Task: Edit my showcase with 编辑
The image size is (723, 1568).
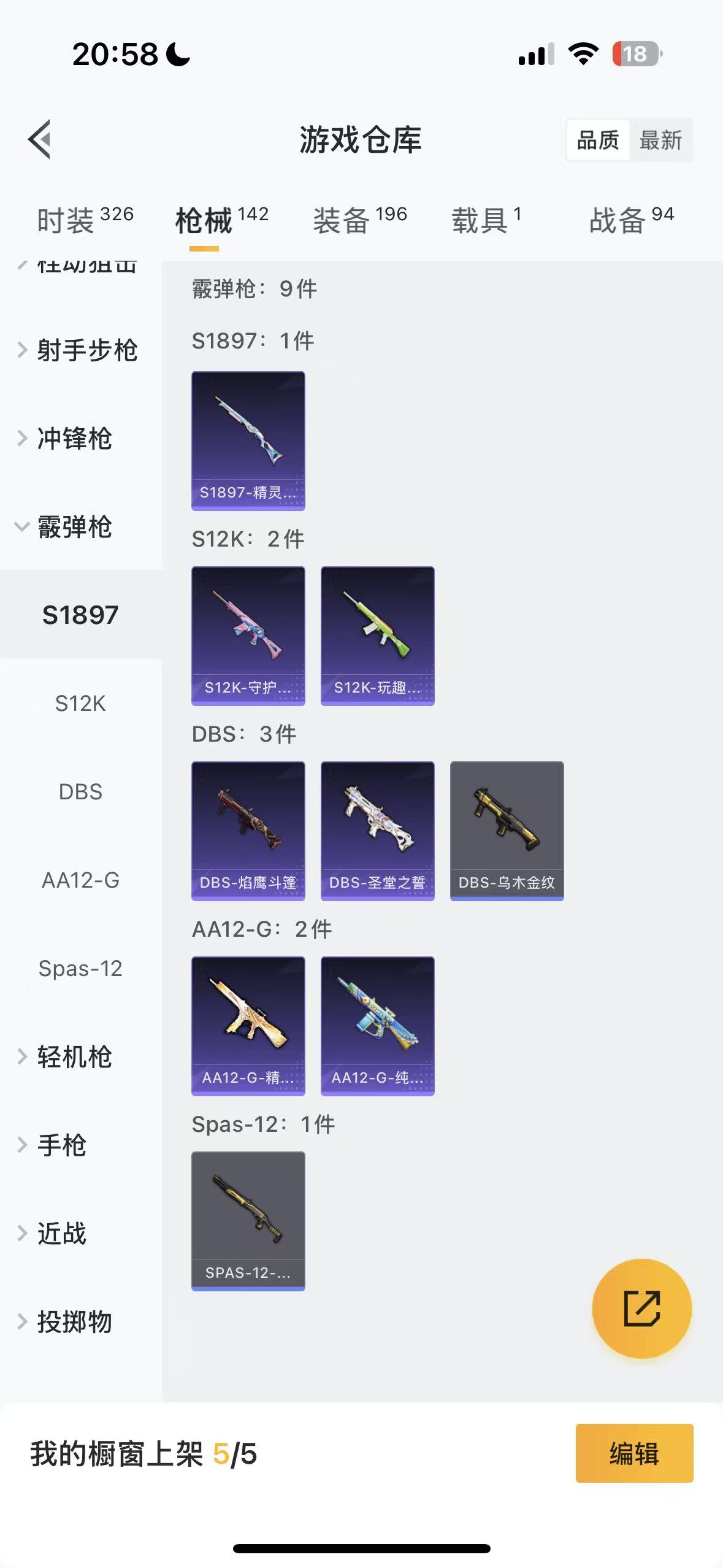Action: [x=634, y=1453]
